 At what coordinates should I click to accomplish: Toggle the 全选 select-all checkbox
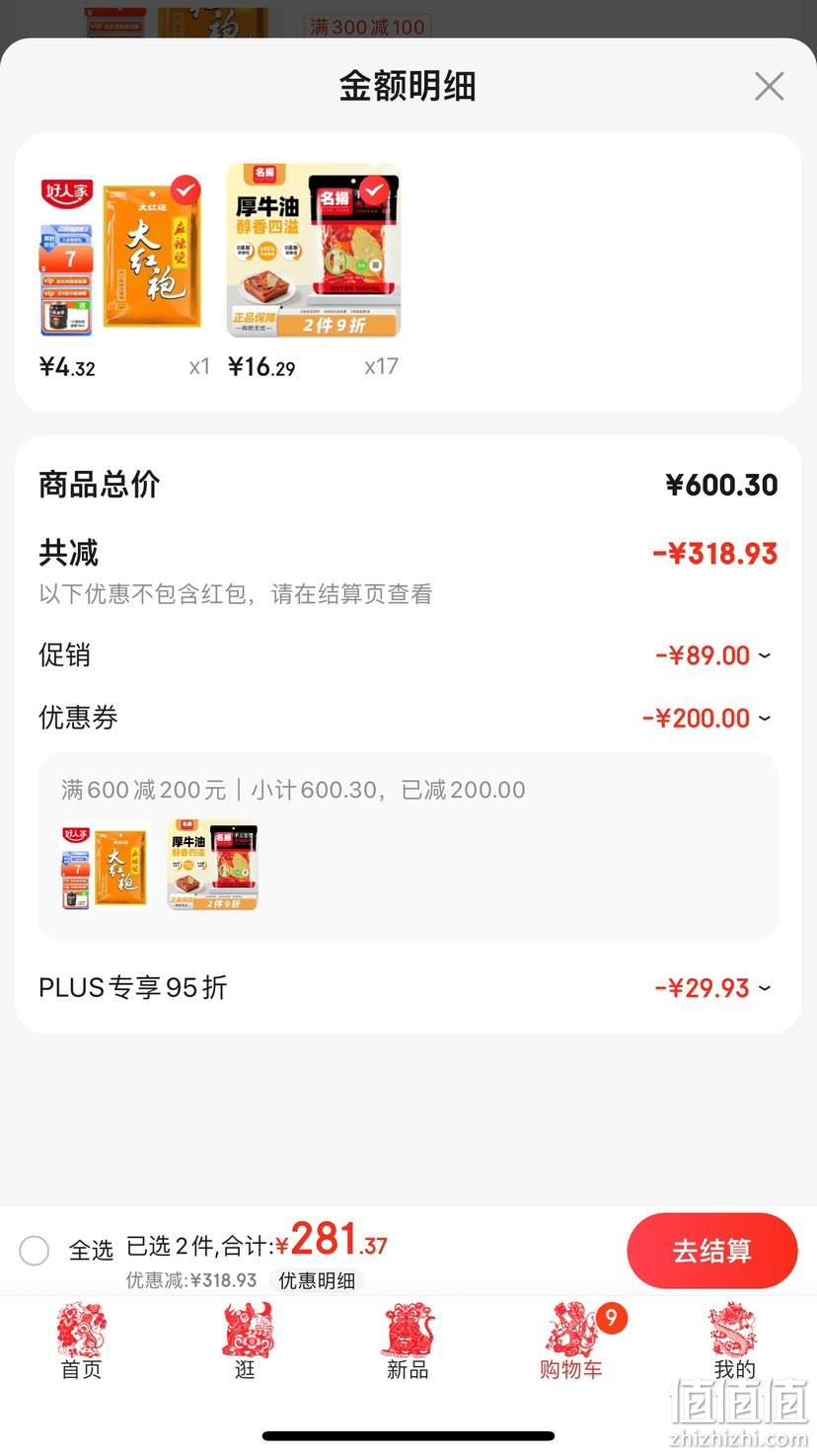point(35,1251)
